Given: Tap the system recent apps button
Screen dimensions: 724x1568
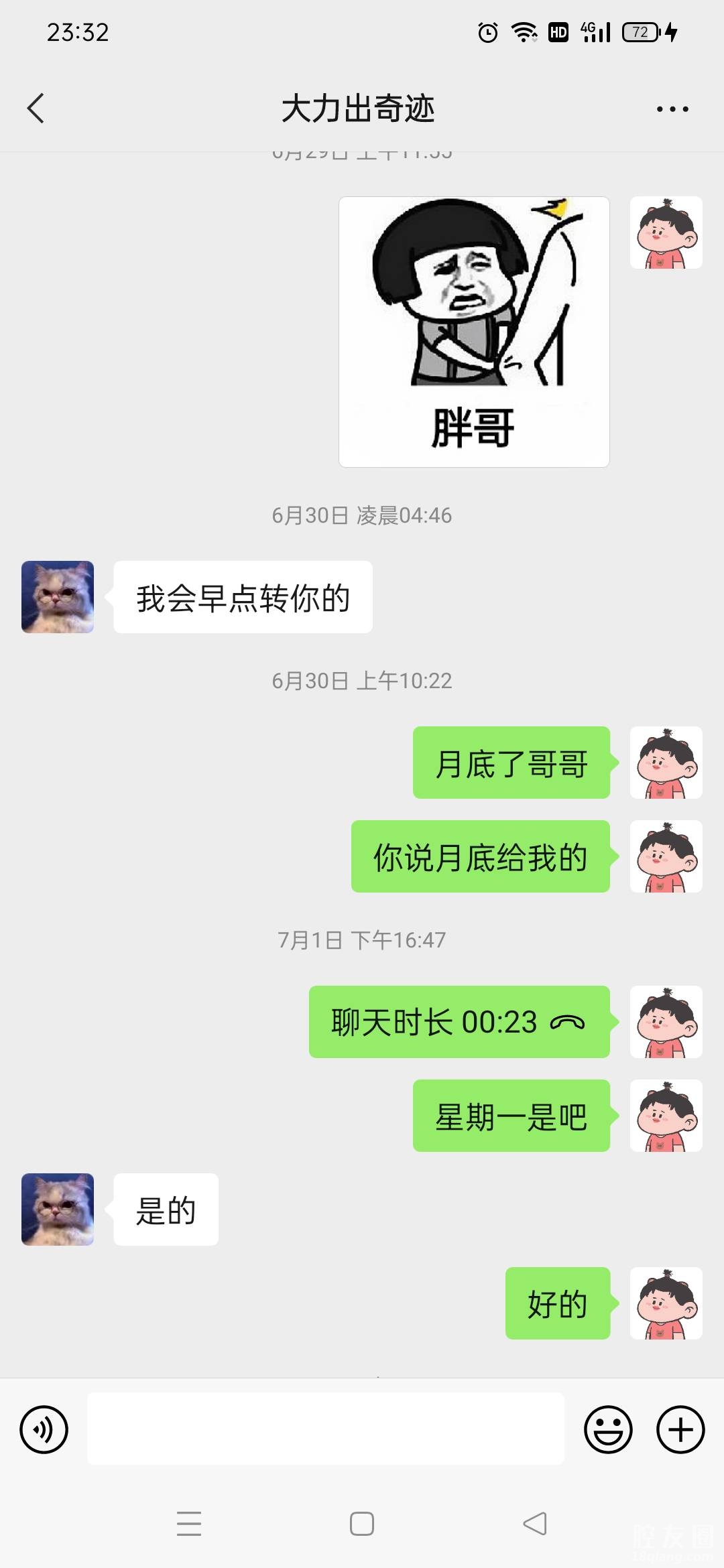Looking at the screenshot, I should (189, 1524).
